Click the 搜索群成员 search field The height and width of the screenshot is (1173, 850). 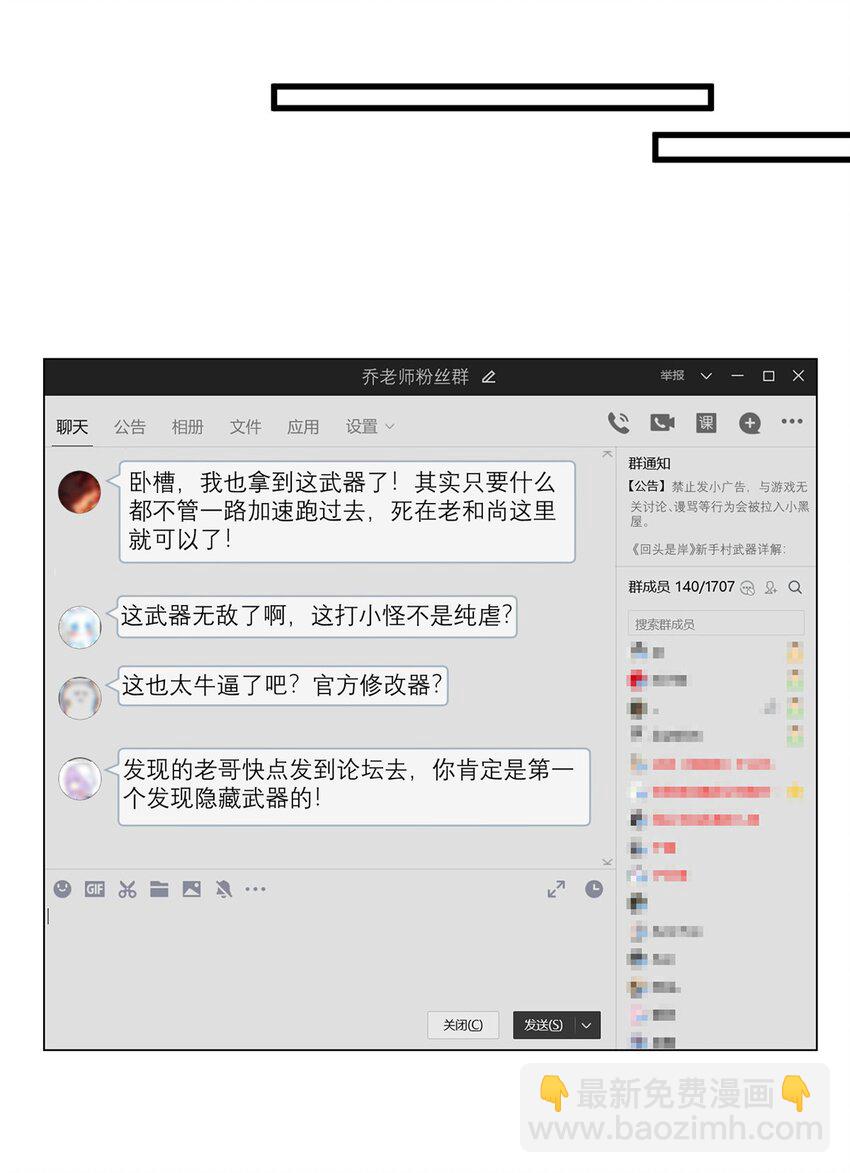pos(715,623)
